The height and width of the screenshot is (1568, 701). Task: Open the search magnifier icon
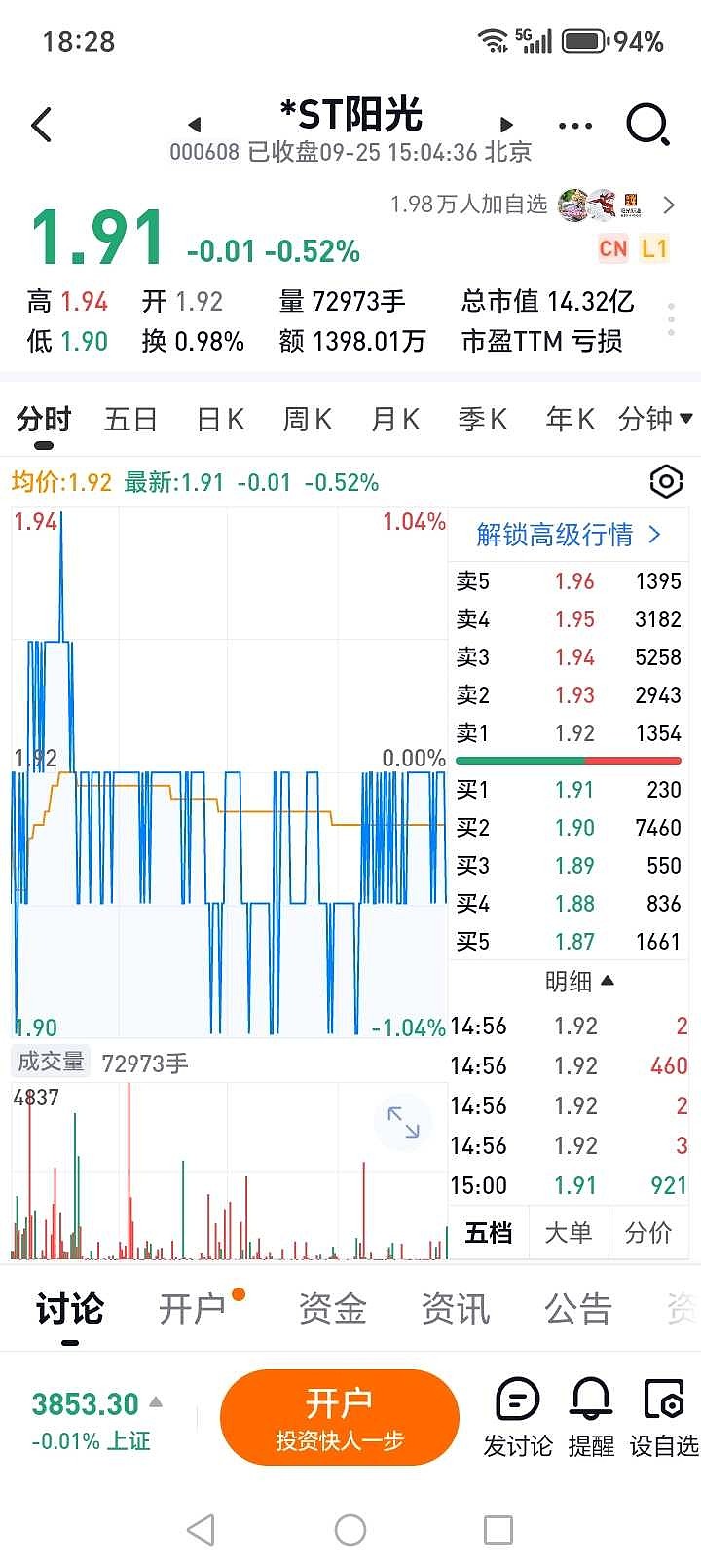pyautogui.click(x=647, y=126)
